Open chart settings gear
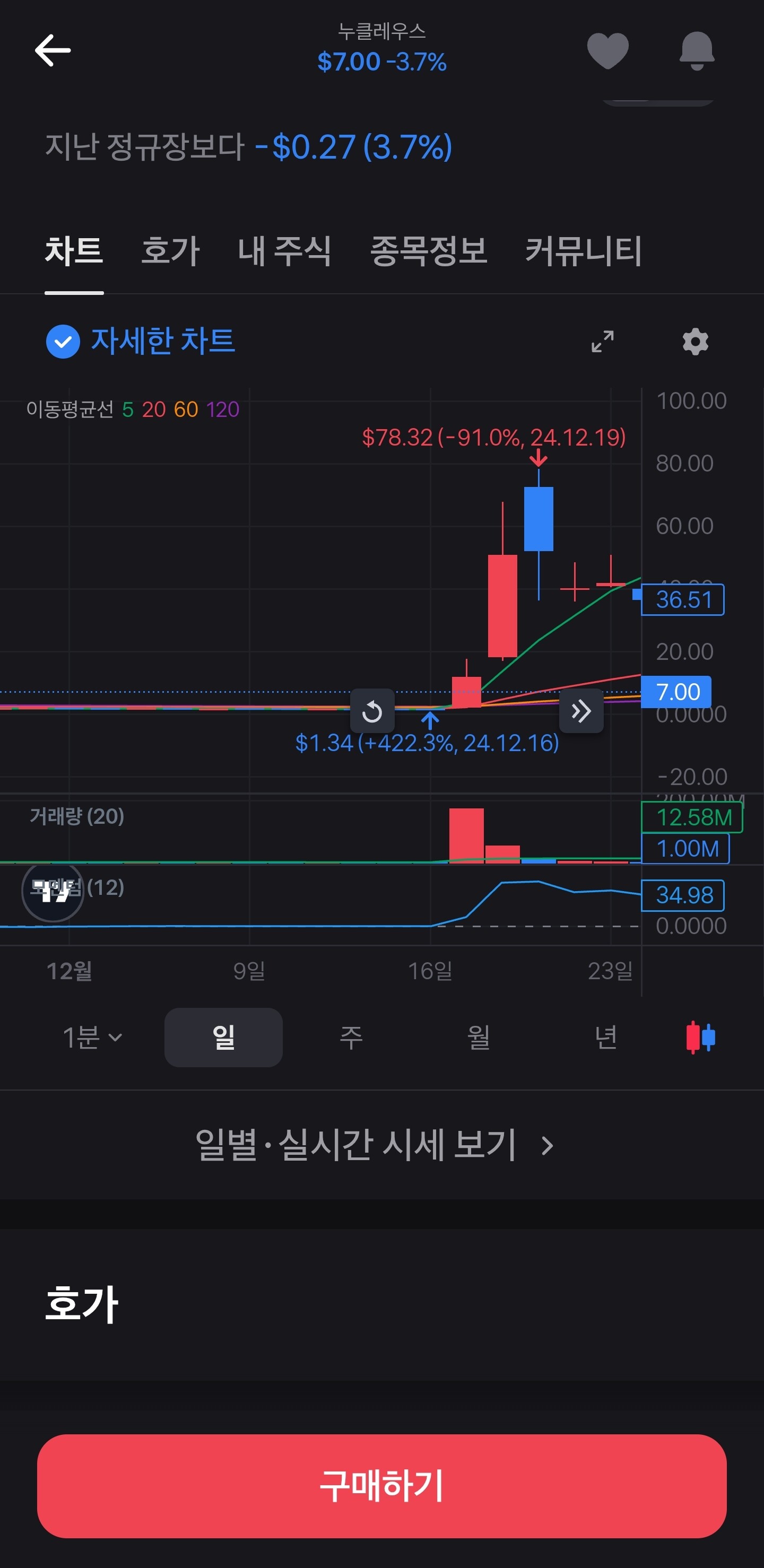 click(x=695, y=342)
